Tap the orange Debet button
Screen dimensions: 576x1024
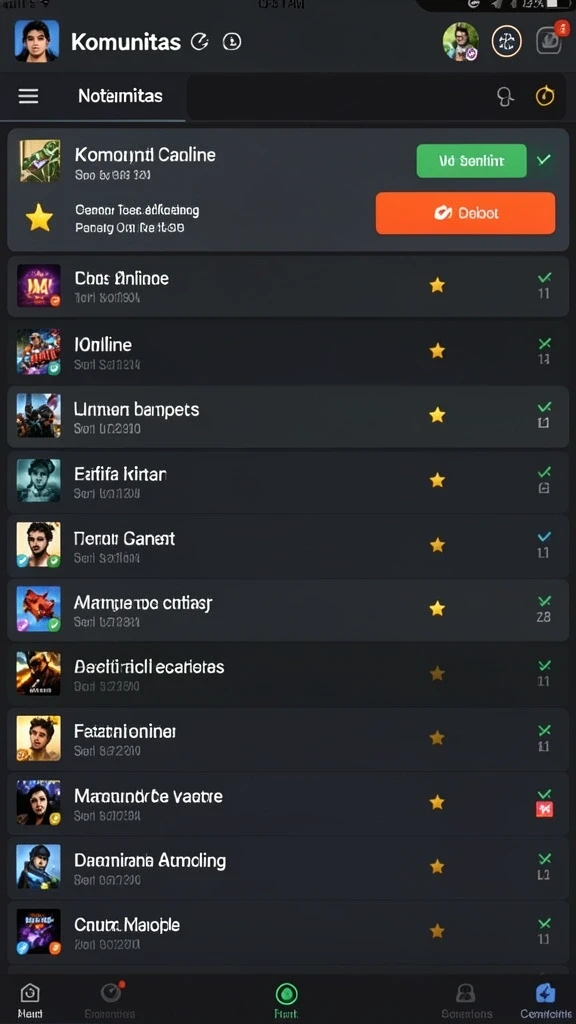coord(466,213)
